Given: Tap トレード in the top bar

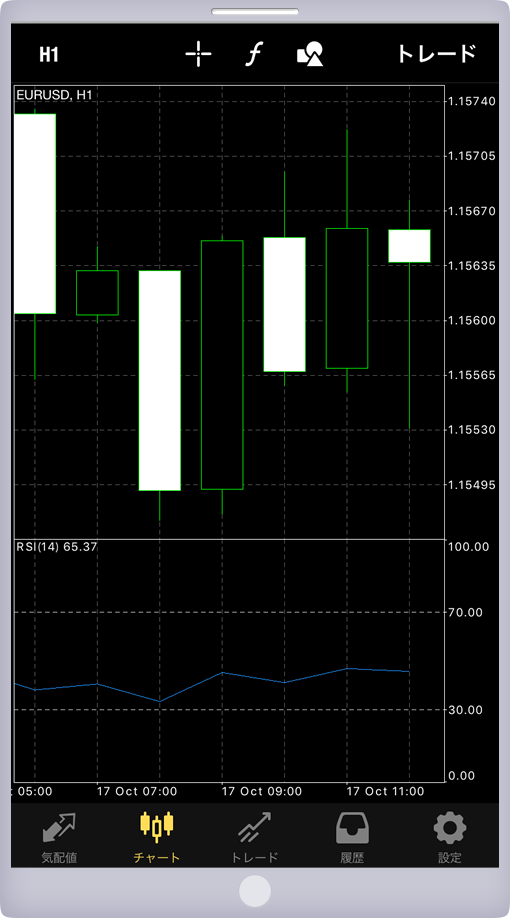Looking at the screenshot, I should click(x=436, y=54).
